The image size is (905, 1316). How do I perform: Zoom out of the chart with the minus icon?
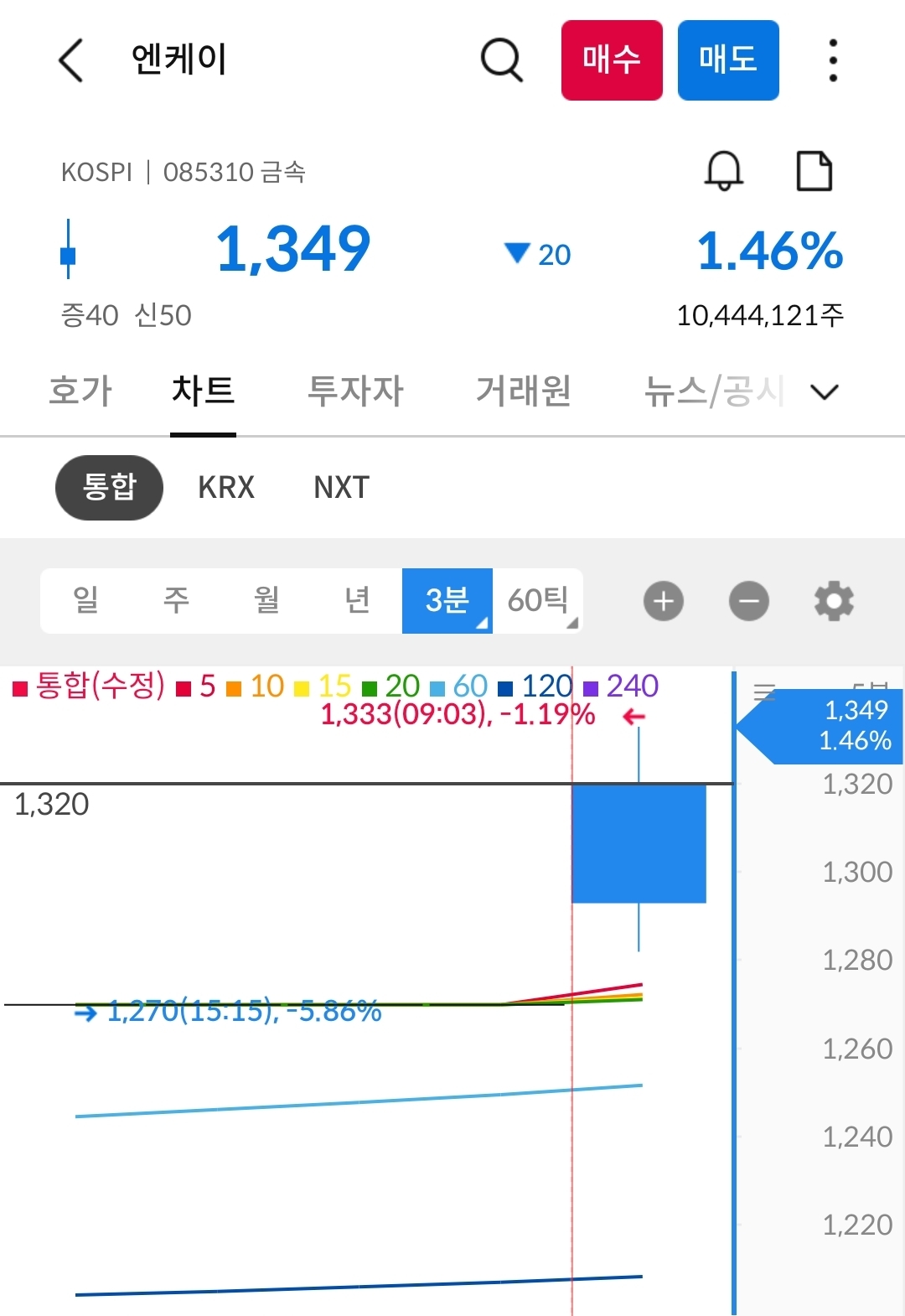tap(748, 600)
